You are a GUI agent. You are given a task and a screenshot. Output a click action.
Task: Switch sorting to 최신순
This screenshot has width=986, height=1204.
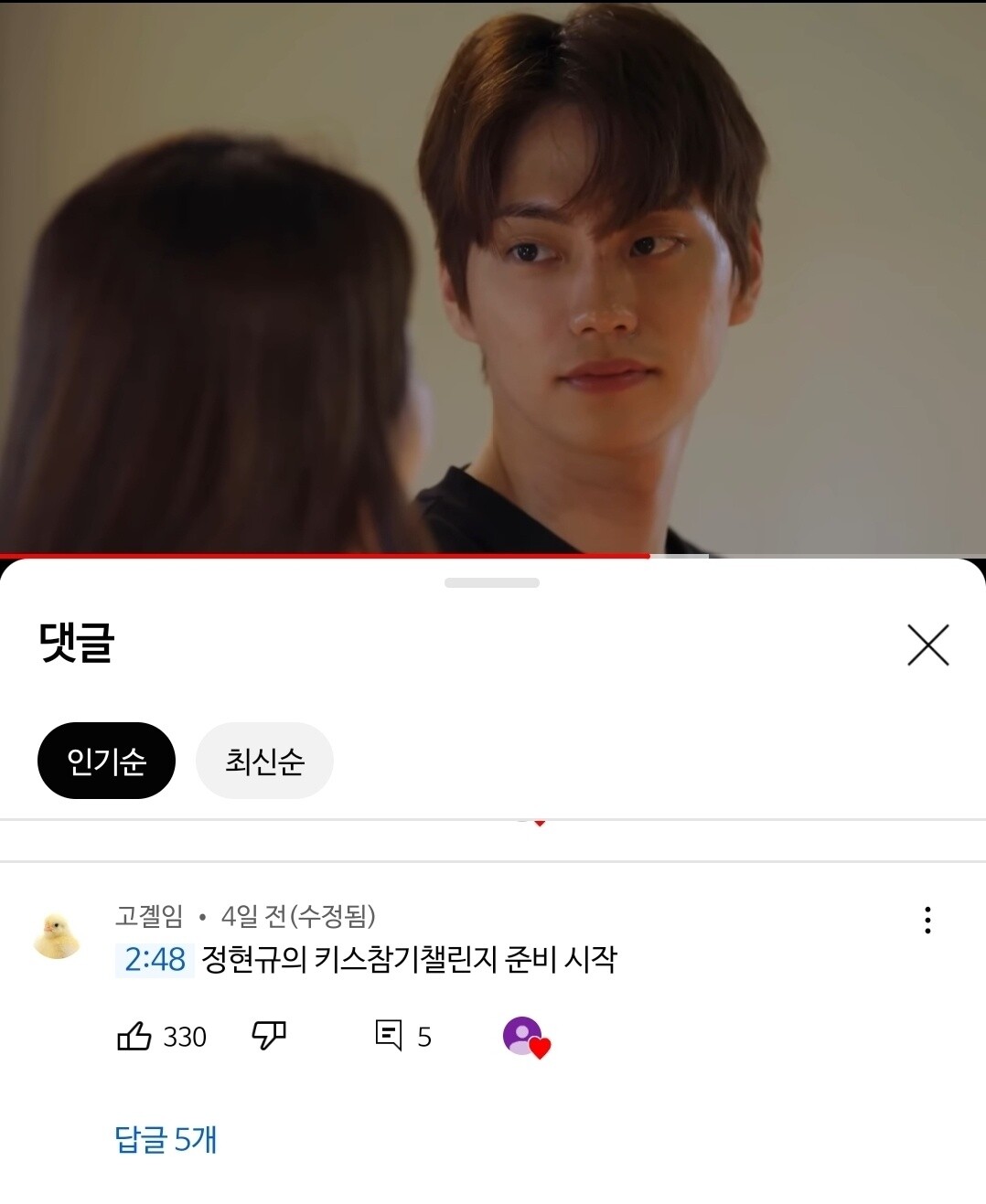pos(264,760)
